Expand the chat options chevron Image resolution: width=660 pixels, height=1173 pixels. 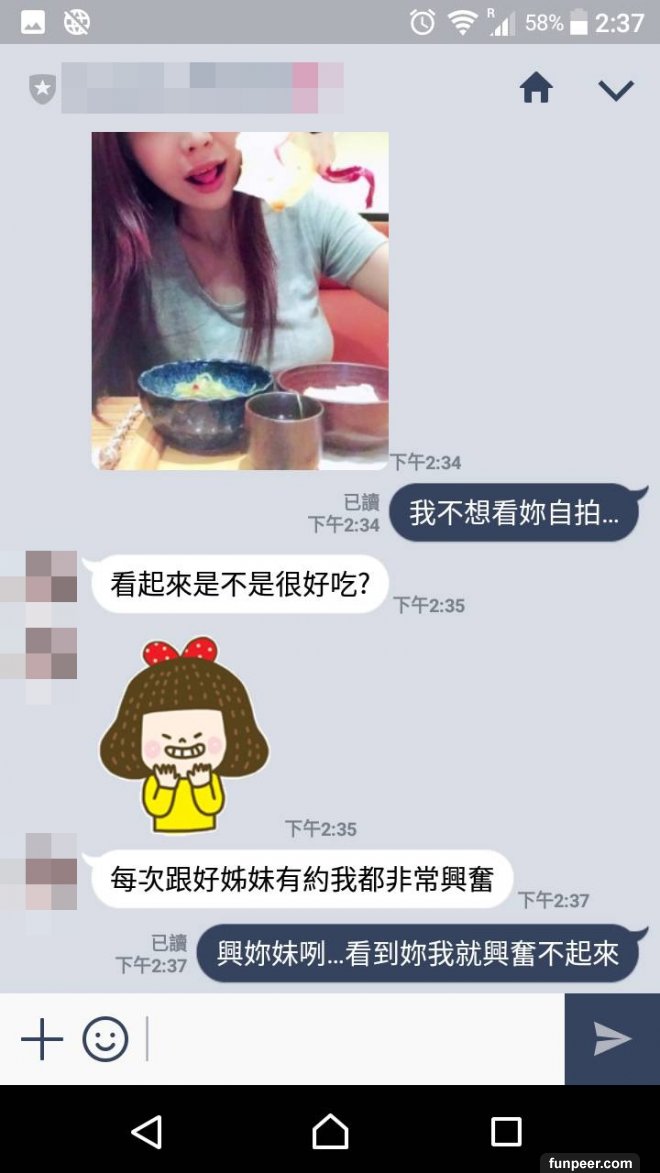pos(615,90)
